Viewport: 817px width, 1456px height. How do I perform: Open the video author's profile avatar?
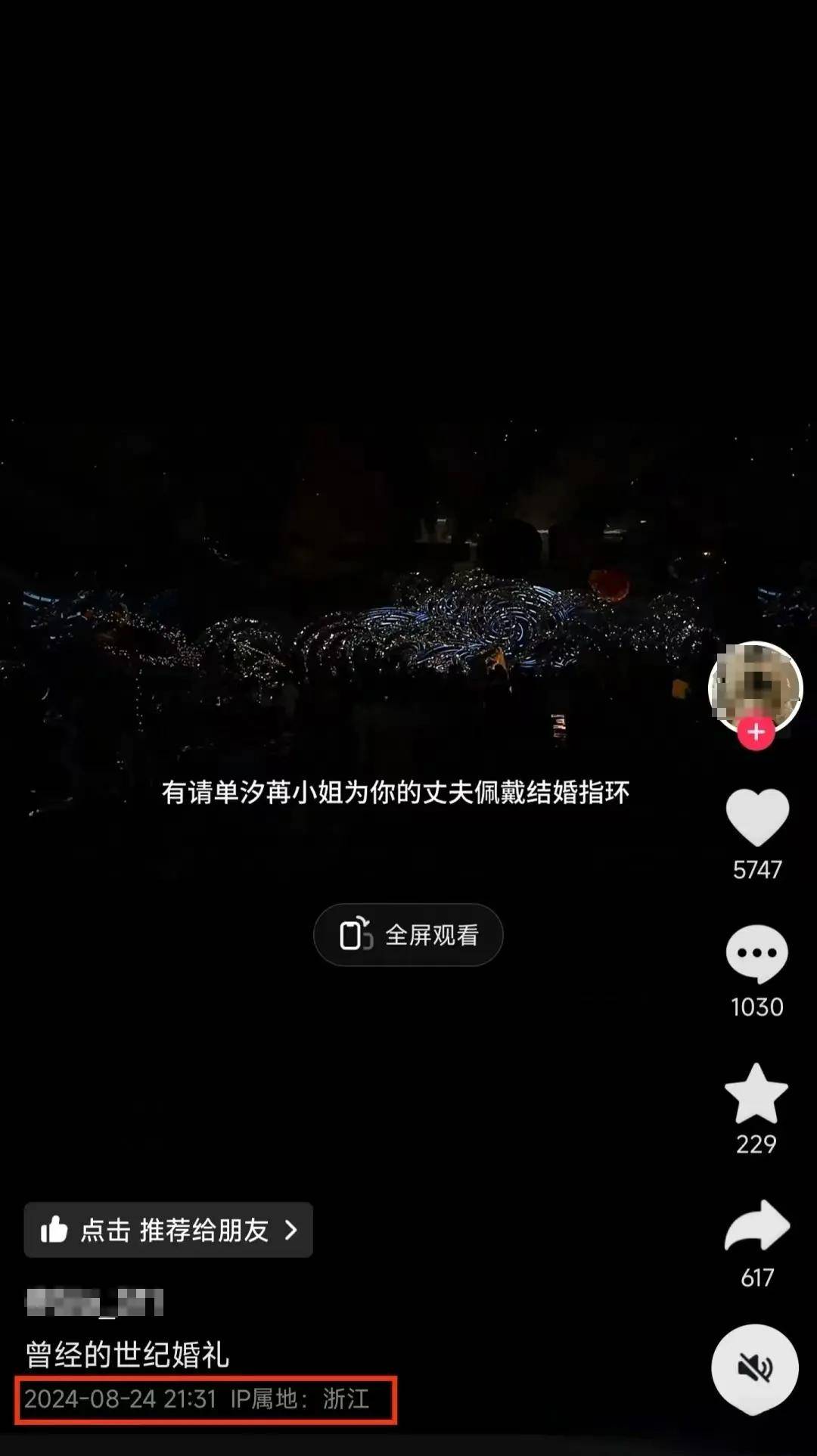pos(755,685)
